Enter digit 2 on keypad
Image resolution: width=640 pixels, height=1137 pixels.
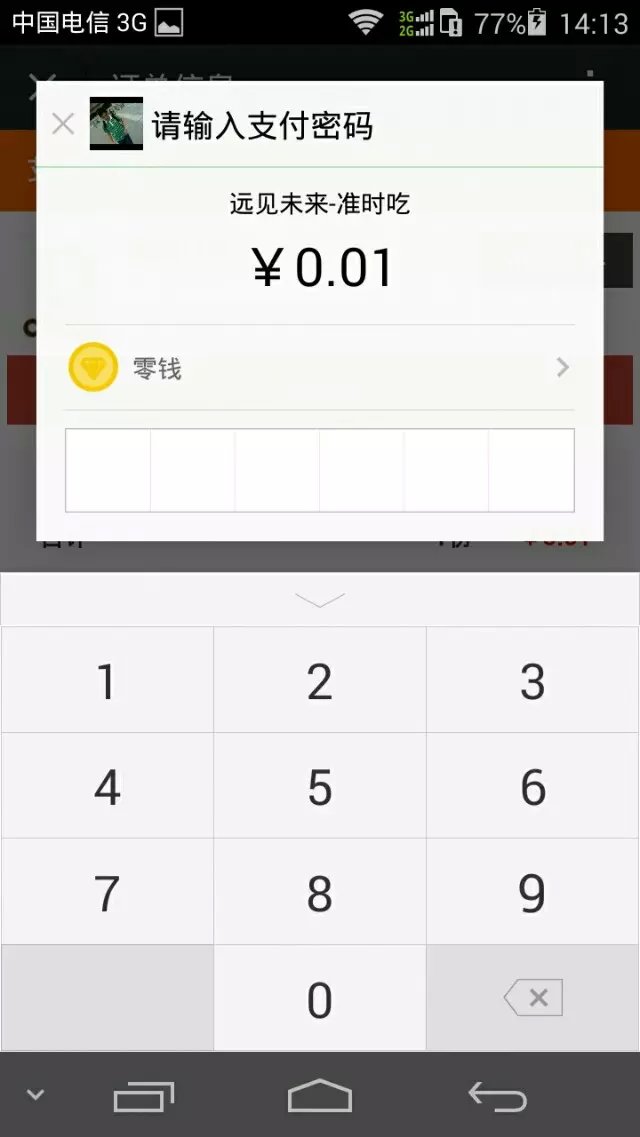pyautogui.click(x=320, y=681)
